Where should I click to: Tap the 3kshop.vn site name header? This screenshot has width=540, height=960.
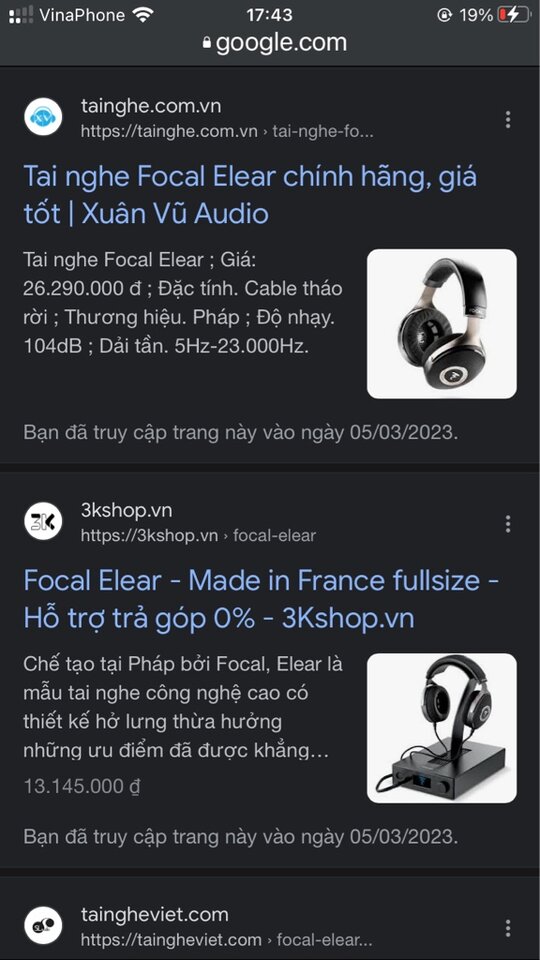point(170,522)
